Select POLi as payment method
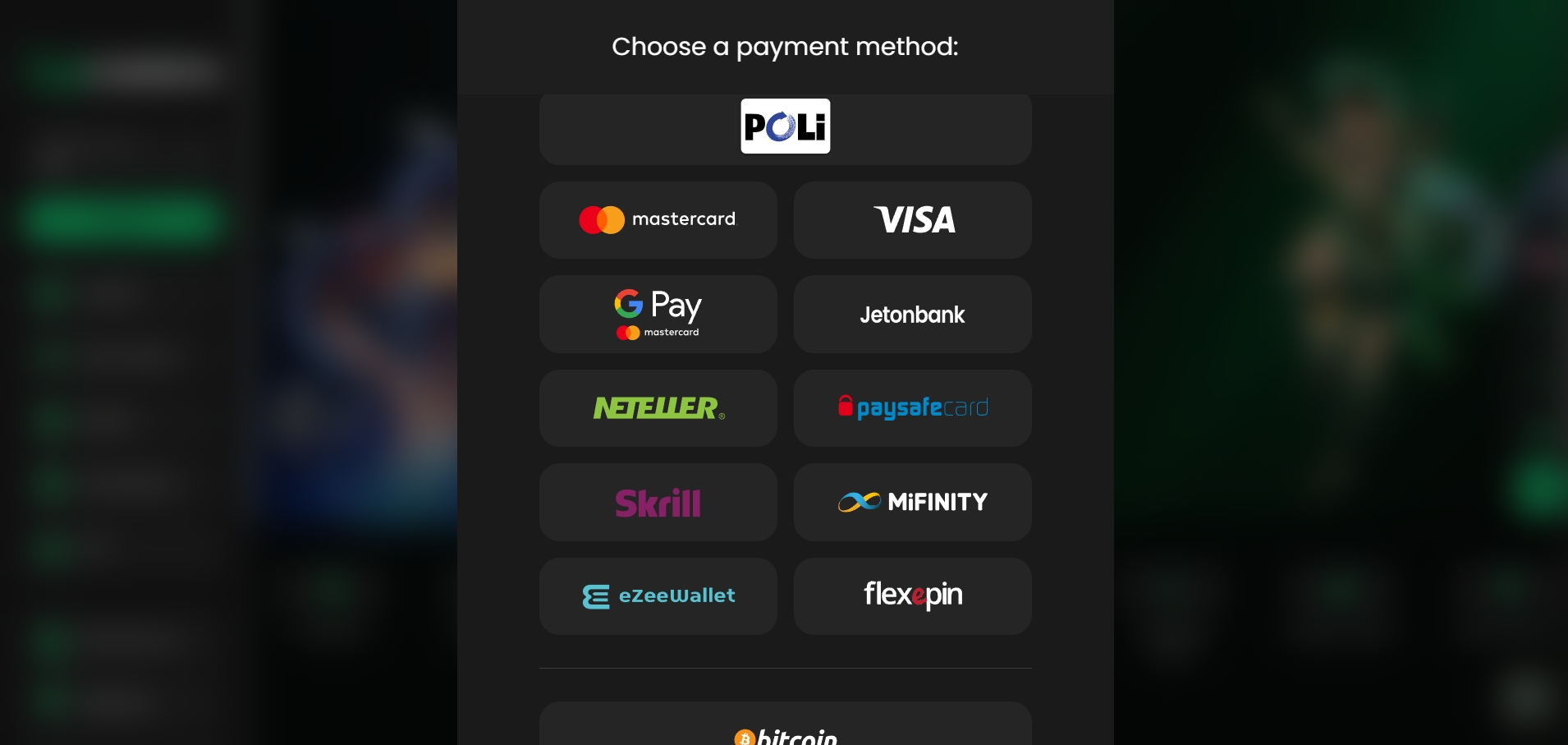Viewport: 1568px width, 745px height. click(785, 128)
